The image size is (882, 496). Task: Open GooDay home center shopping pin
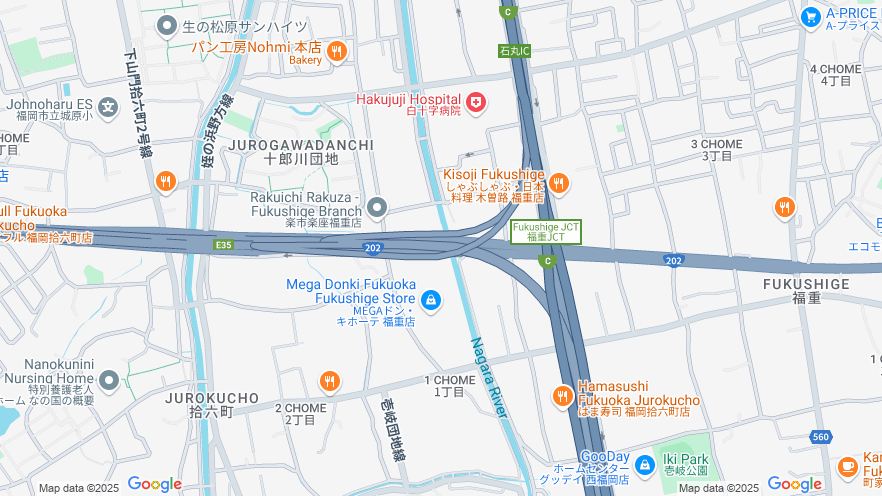coord(646,466)
